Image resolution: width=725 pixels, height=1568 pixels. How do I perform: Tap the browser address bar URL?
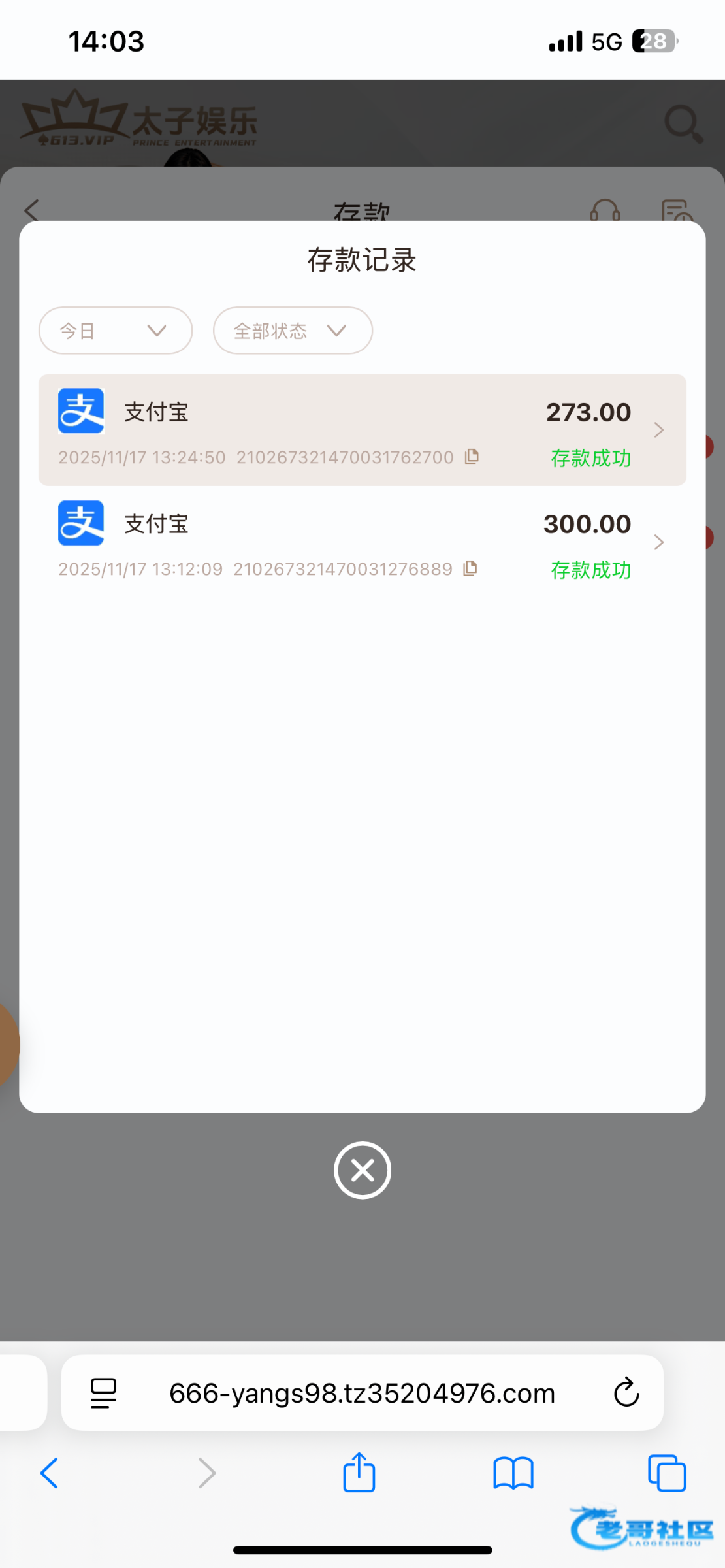pos(362,1392)
